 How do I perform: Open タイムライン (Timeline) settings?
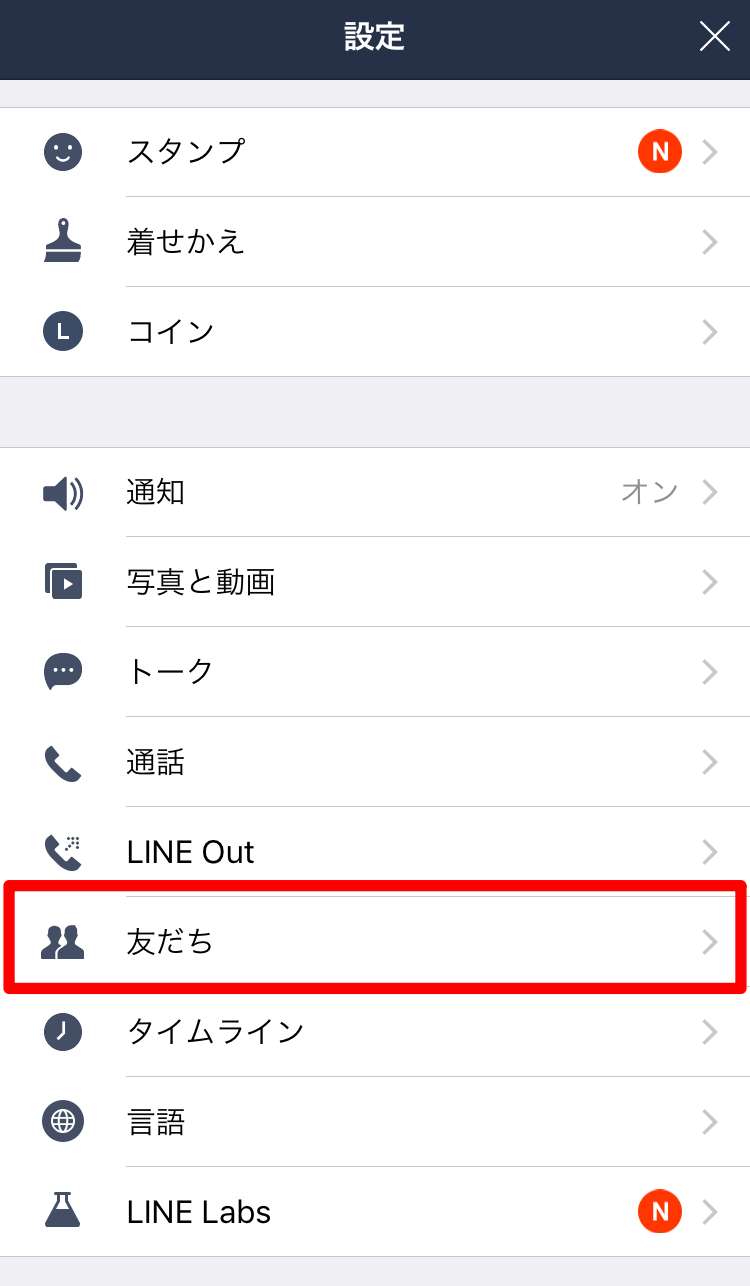[x=375, y=1031]
